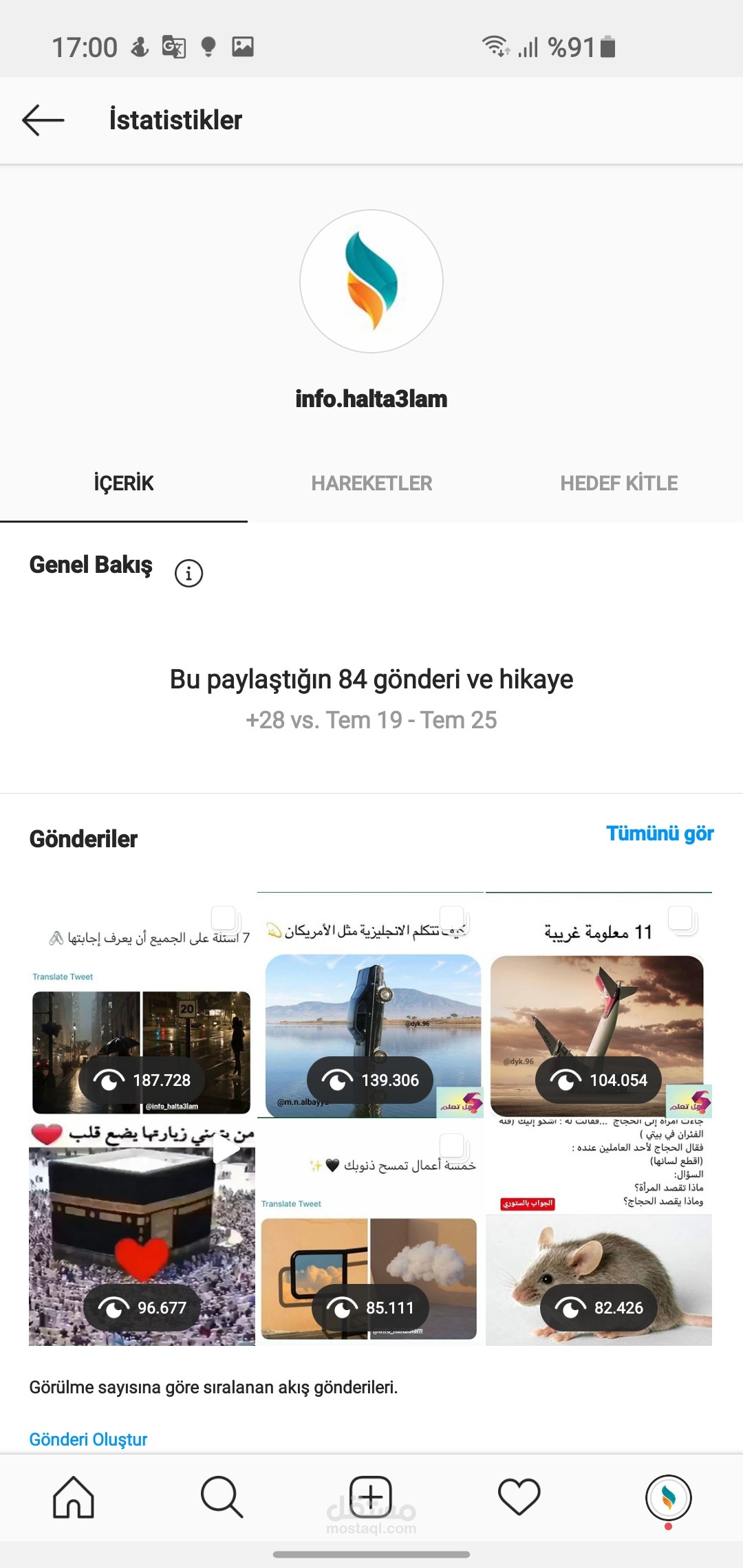Open the activity heart tab
Viewport: 743px width, 1568px height.
pos(519,1496)
